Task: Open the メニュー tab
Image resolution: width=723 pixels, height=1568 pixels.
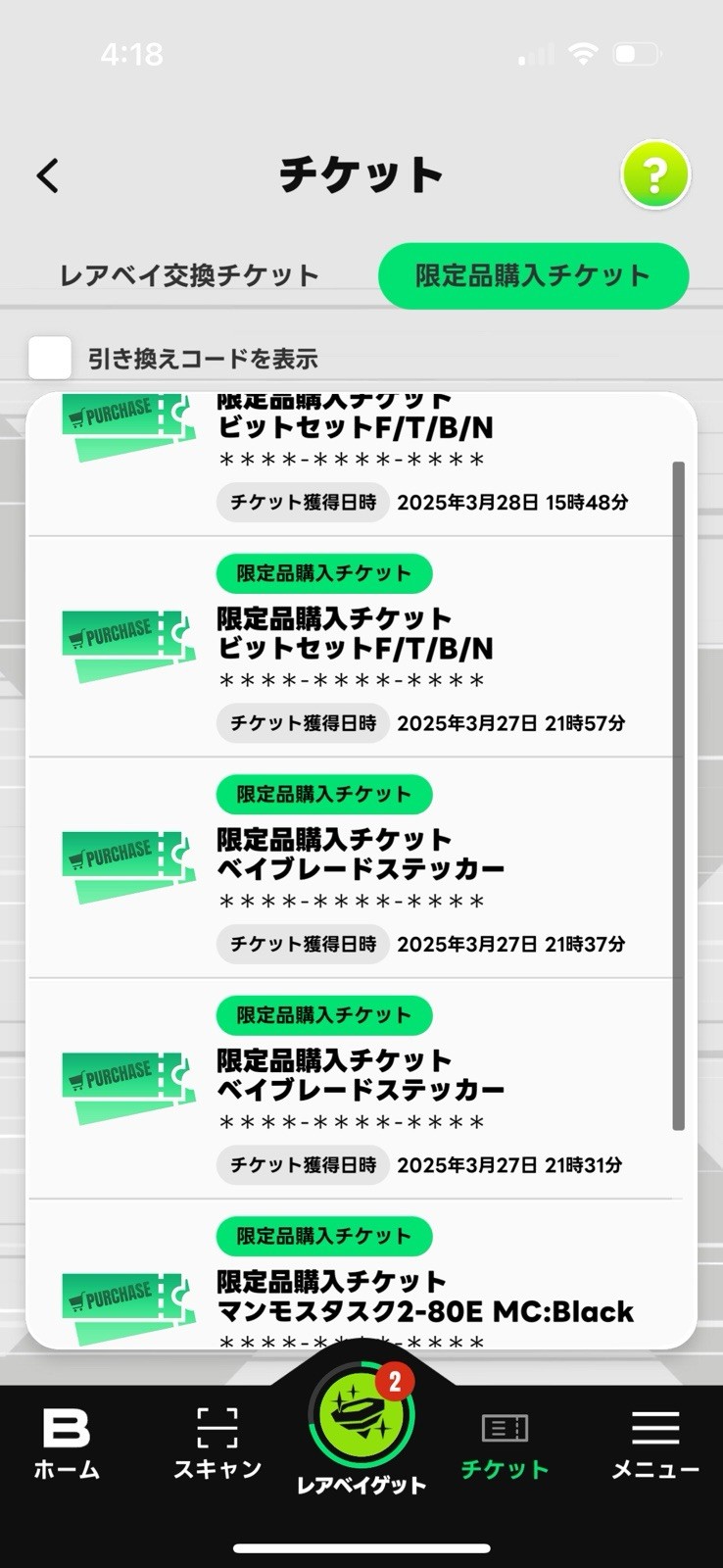Action: coord(655,1445)
